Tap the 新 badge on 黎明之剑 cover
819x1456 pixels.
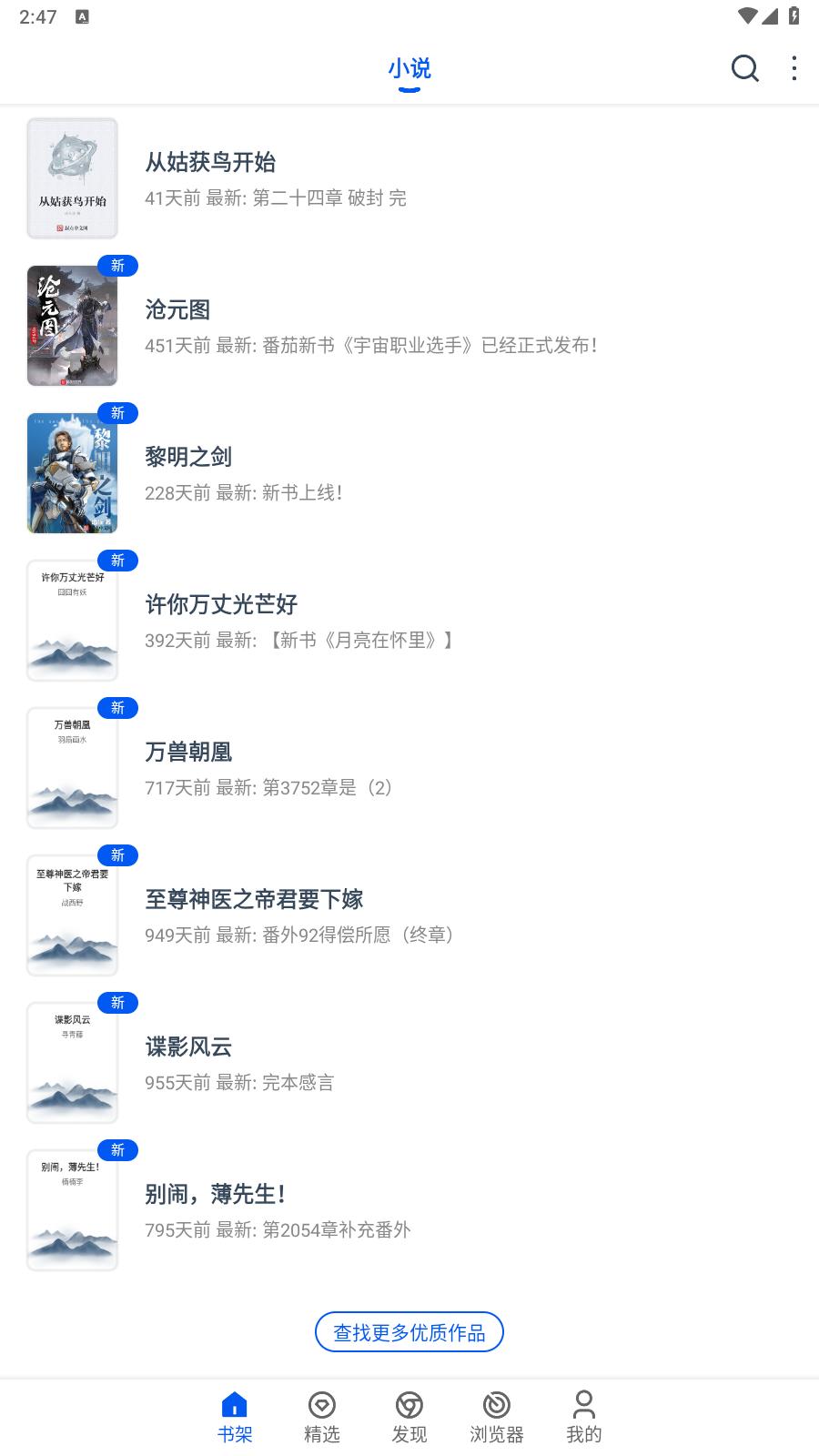117,414
